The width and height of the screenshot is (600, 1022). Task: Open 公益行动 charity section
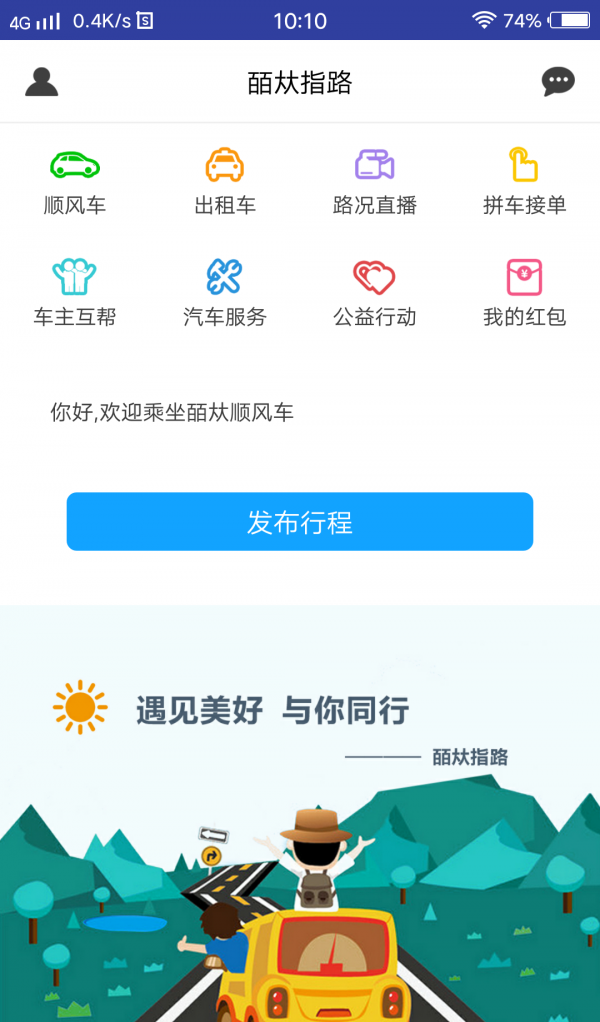[375, 293]
